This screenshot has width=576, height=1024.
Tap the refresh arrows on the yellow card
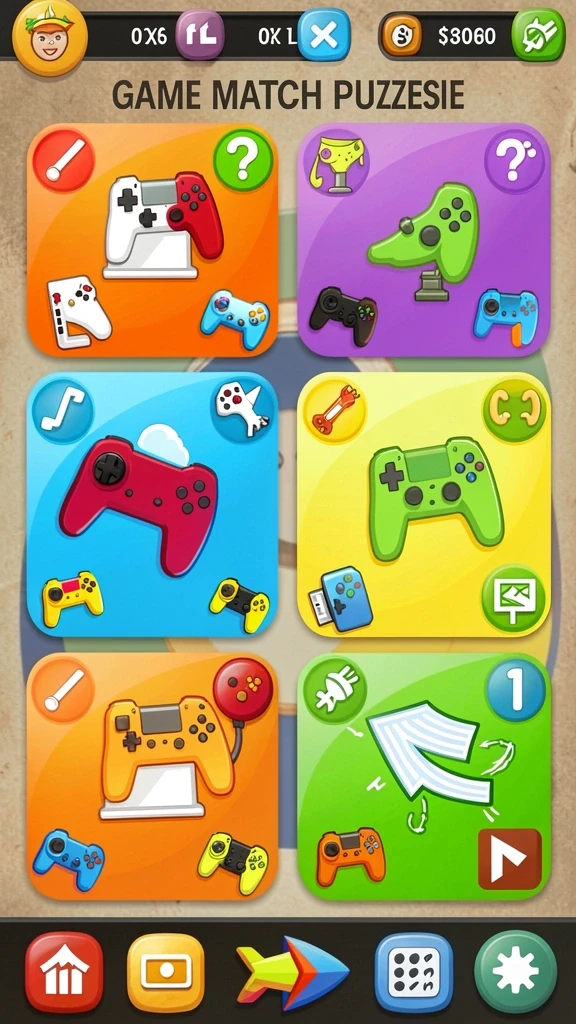[x=514, y=411]
